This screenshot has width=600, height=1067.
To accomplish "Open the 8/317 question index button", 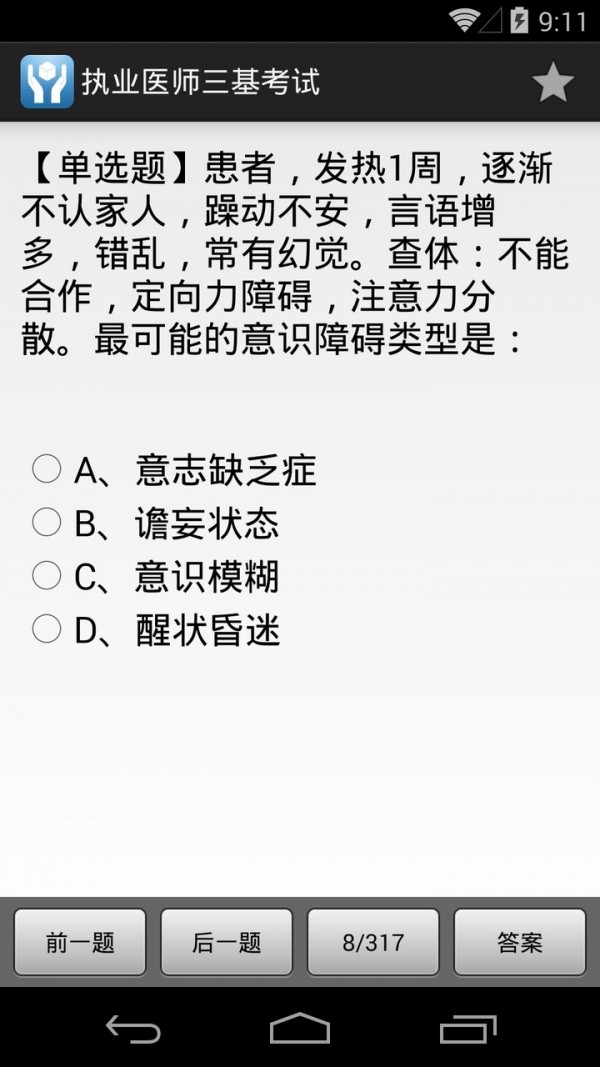I will (x=373, y=942).
